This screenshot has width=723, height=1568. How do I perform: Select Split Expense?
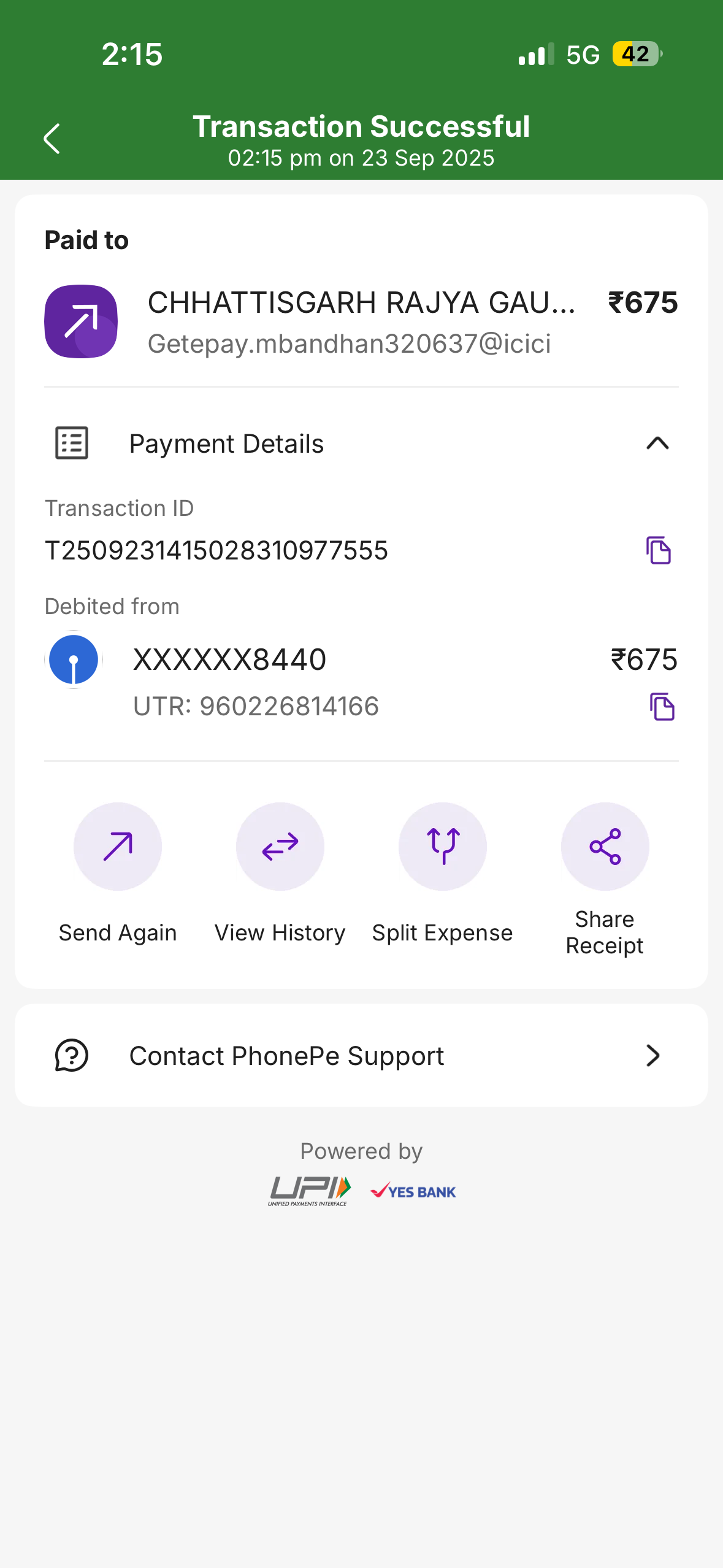tap(442, 847)
